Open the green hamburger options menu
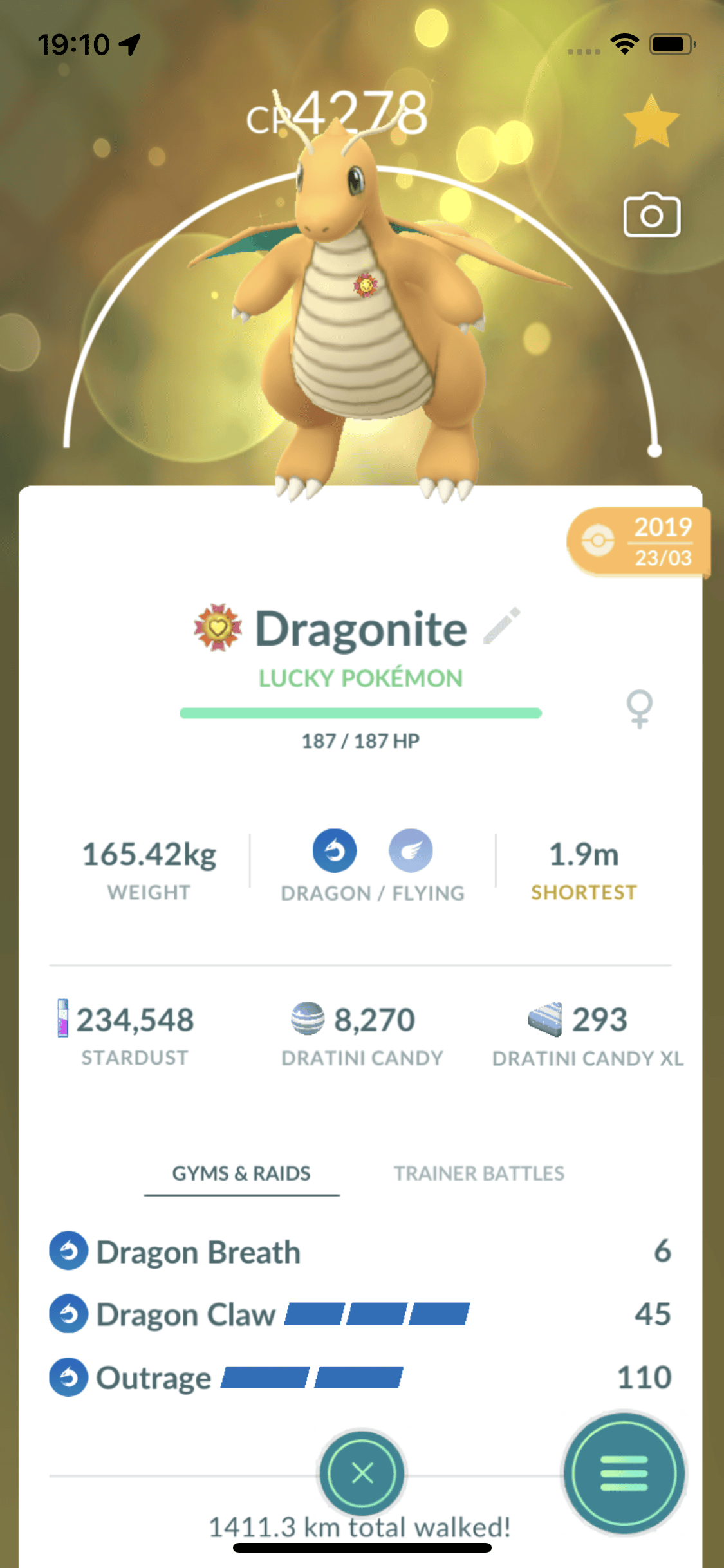This screenshot has width=724, height=1568. point(623,1473)
